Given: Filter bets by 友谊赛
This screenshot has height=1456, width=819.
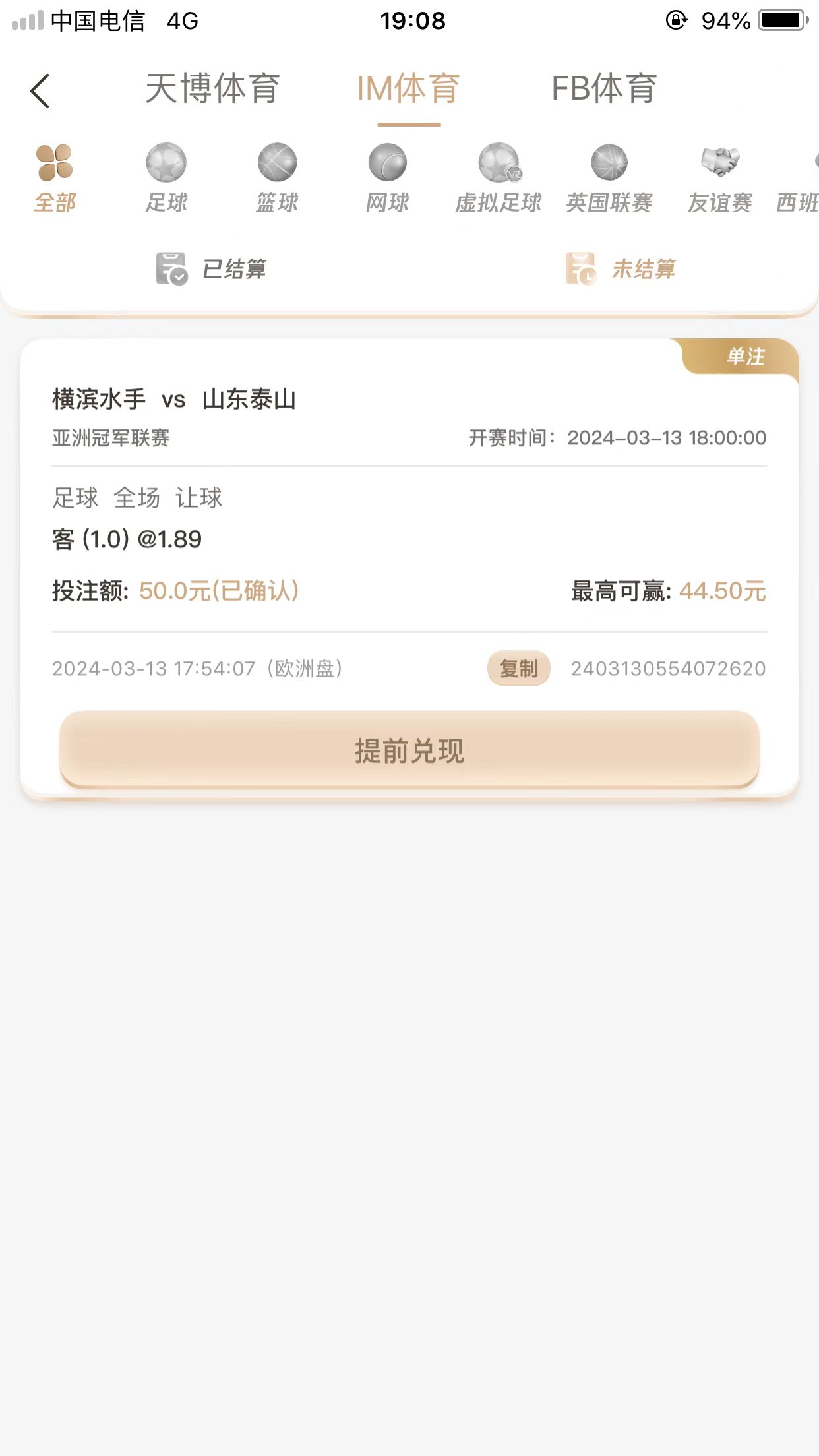Looking at the screenshot, I should coord(720,178).
